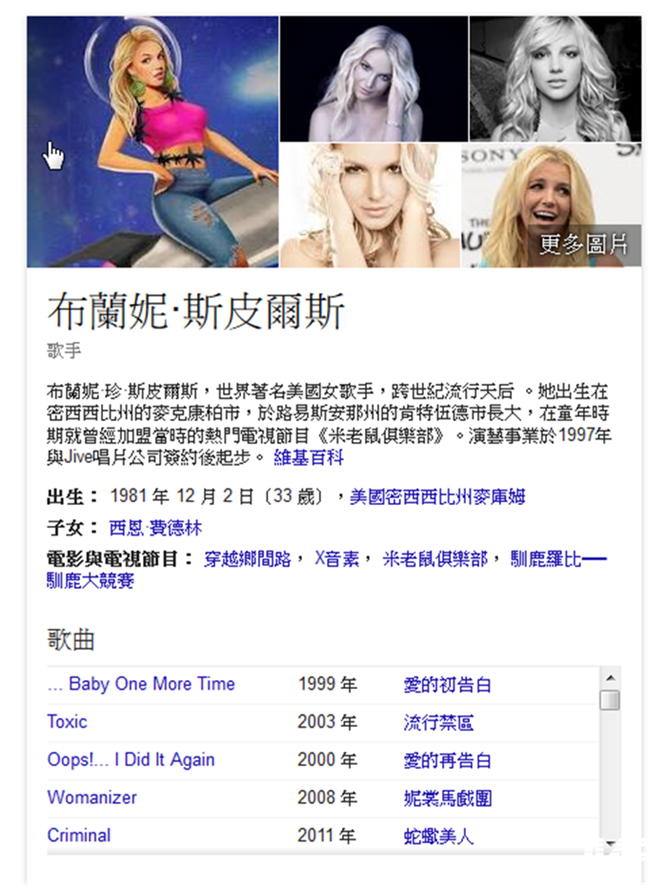This screenshot has height=885, width=666.
Task: Open the song Toxic
Action: coord(67,722)
